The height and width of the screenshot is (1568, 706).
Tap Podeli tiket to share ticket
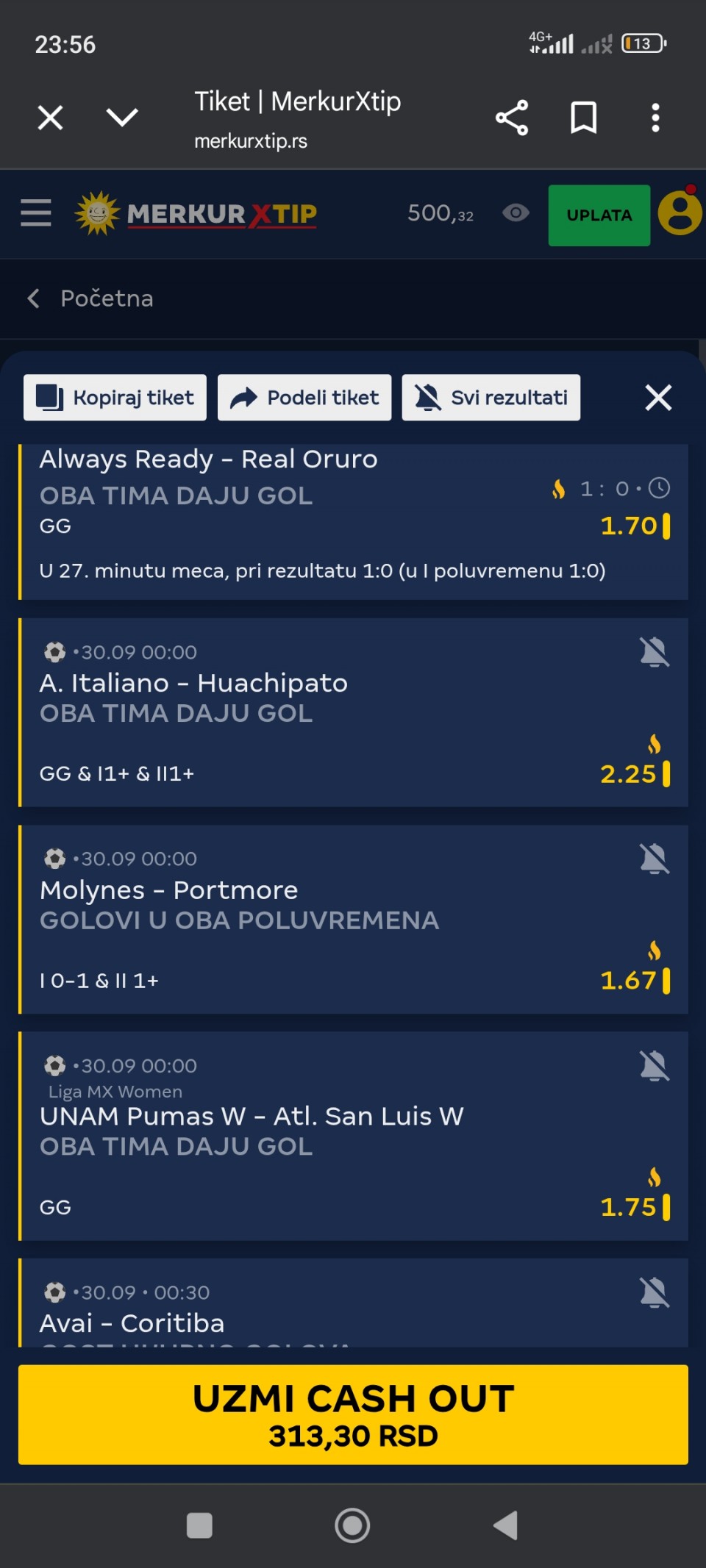[x=304, y=398]
